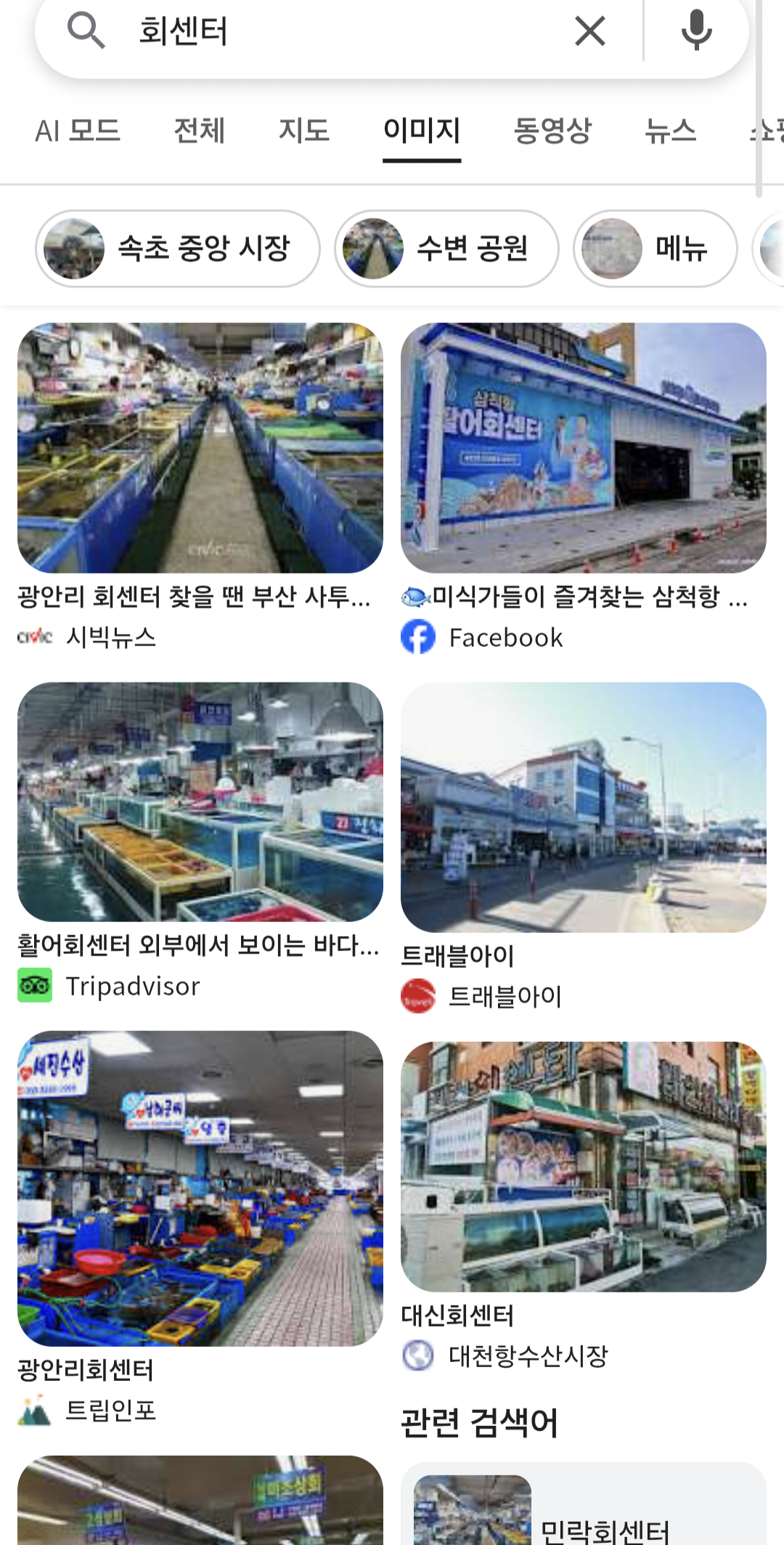Image resolution: width=784 pixels, height=1545 pixels.
Task: Switch to the 전체 tab
Action: (200, 131)
